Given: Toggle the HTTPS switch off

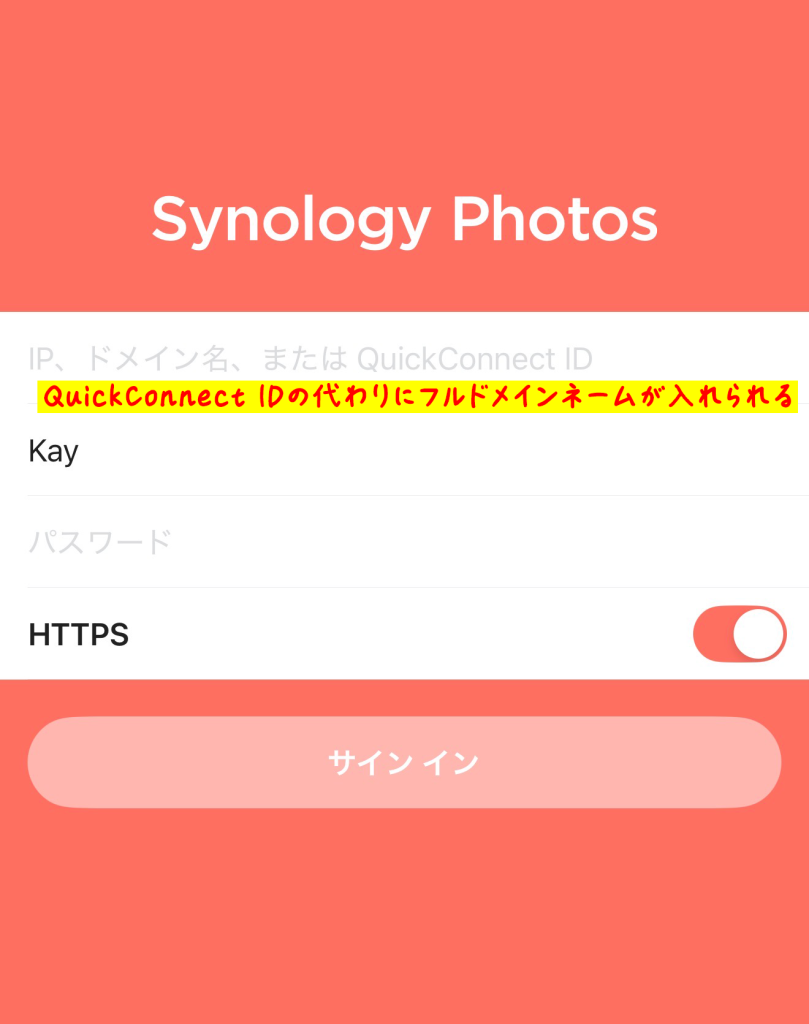Looking at the screenshot, I should pos(739,634).
